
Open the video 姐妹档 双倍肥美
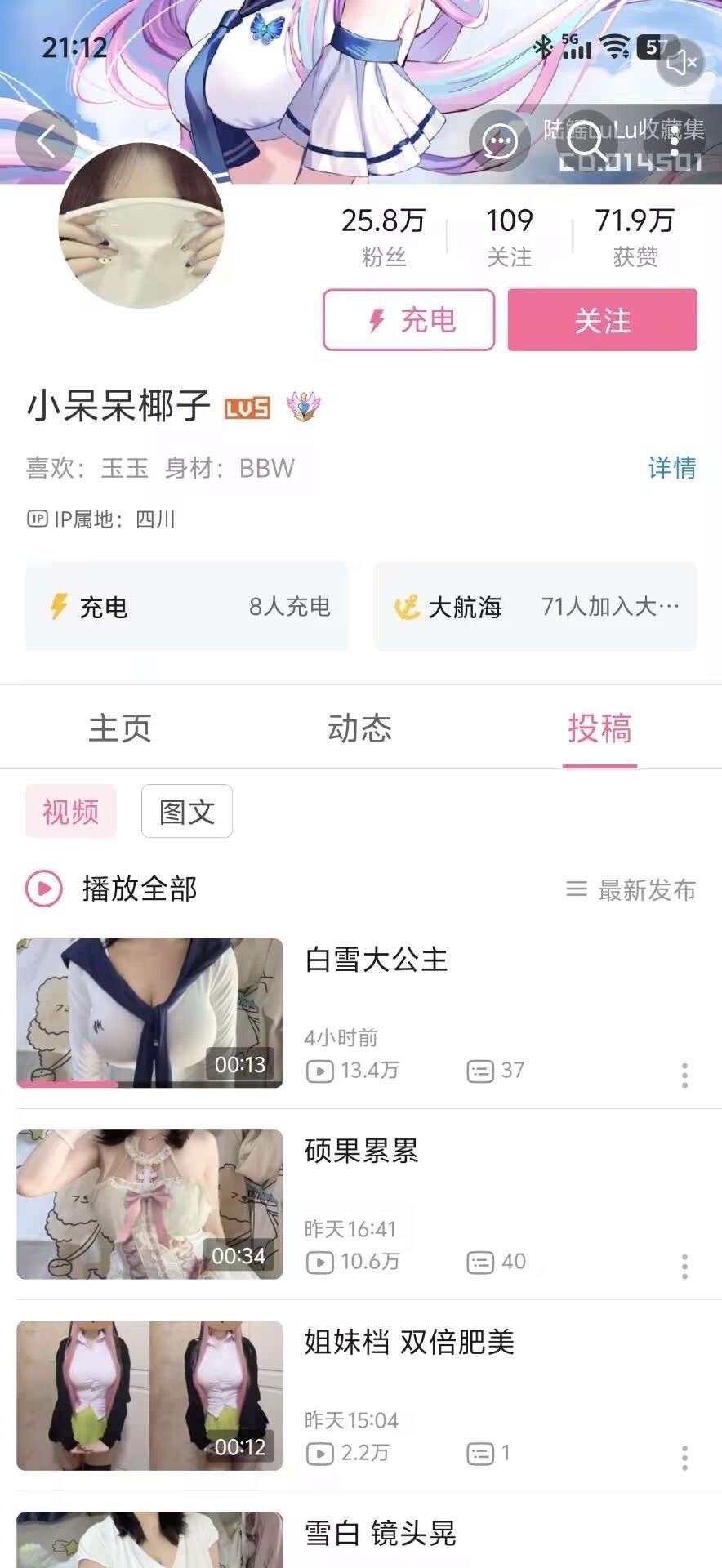coord(409,1343)
